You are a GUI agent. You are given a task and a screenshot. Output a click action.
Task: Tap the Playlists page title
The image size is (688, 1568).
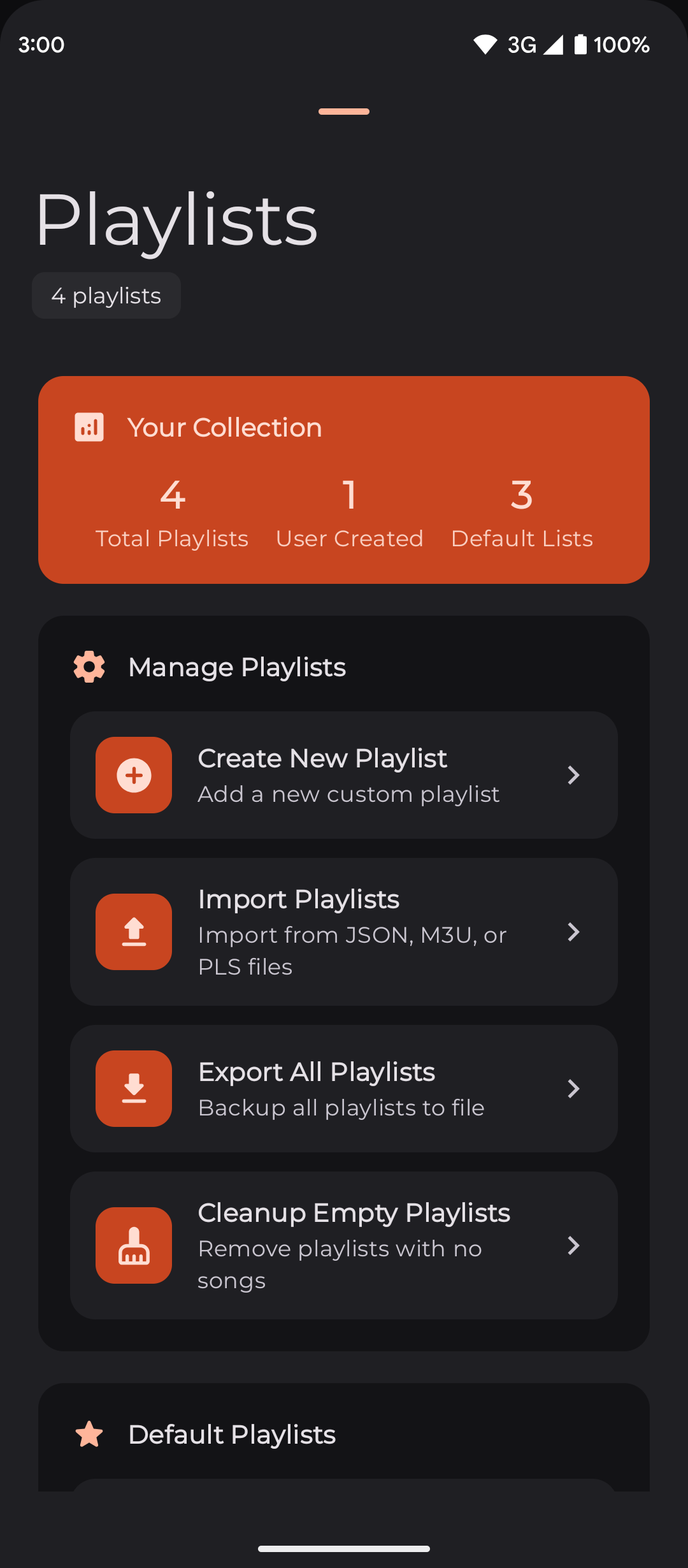(176, 219)
